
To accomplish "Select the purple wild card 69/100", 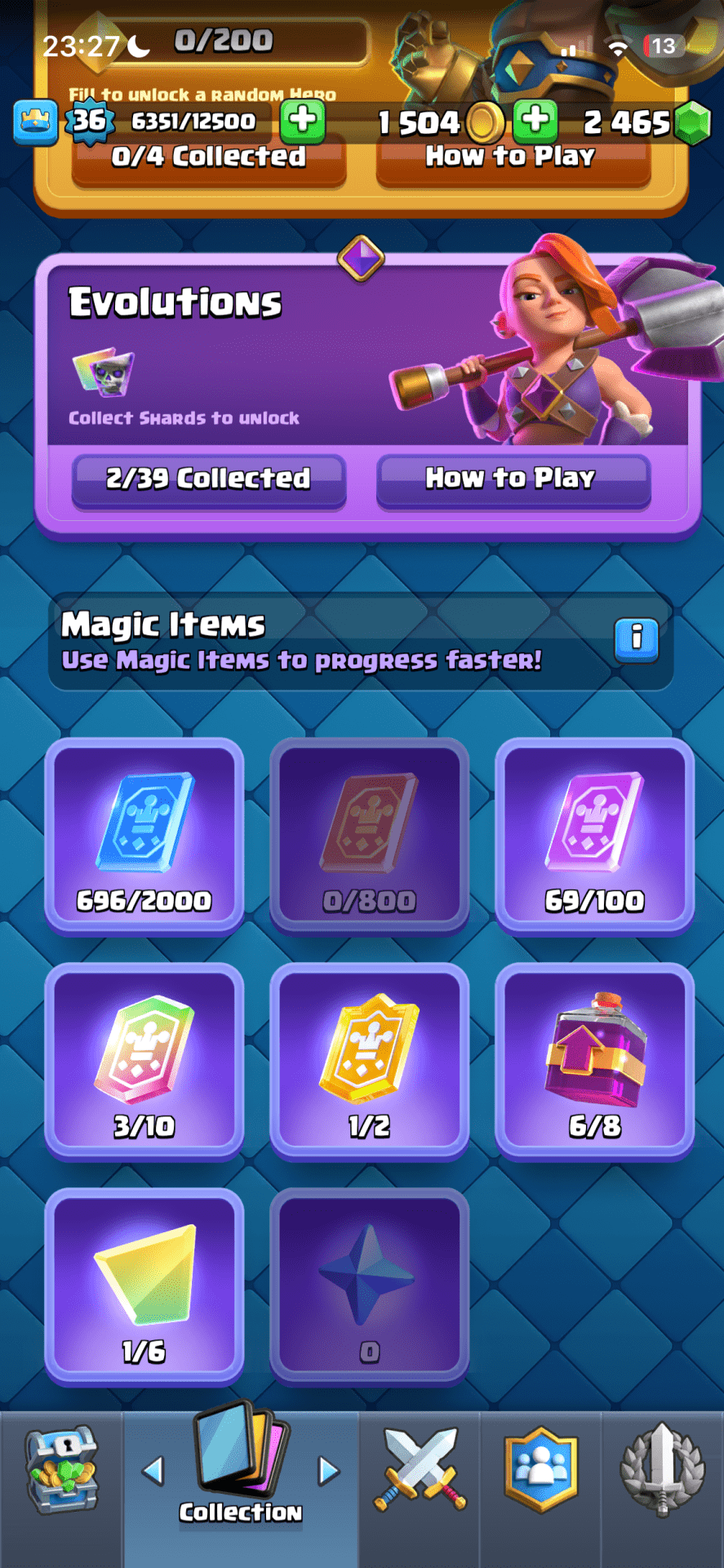I will 594,836.
